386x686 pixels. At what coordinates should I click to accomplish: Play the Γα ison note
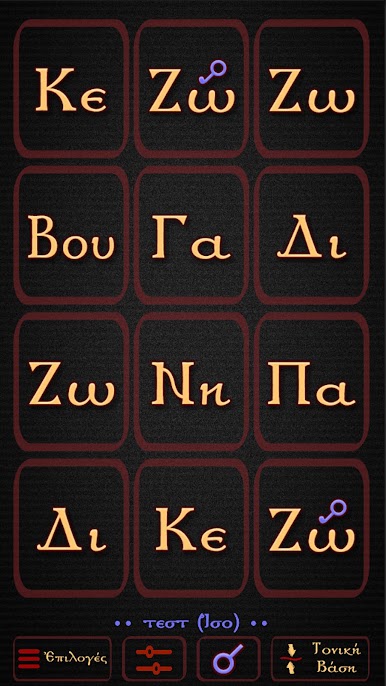click(191, 236)
